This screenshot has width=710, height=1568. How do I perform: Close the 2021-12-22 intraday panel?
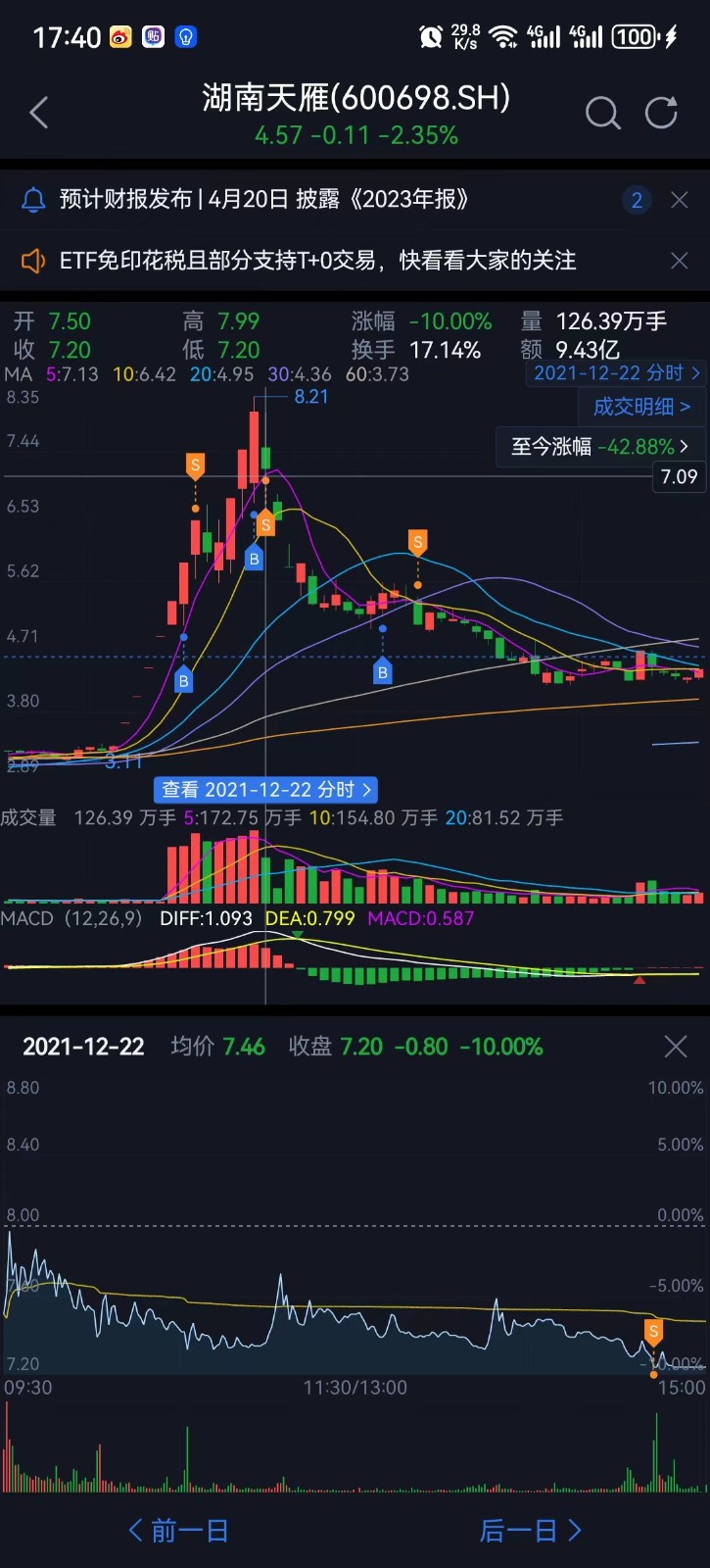pos(676,1047)
